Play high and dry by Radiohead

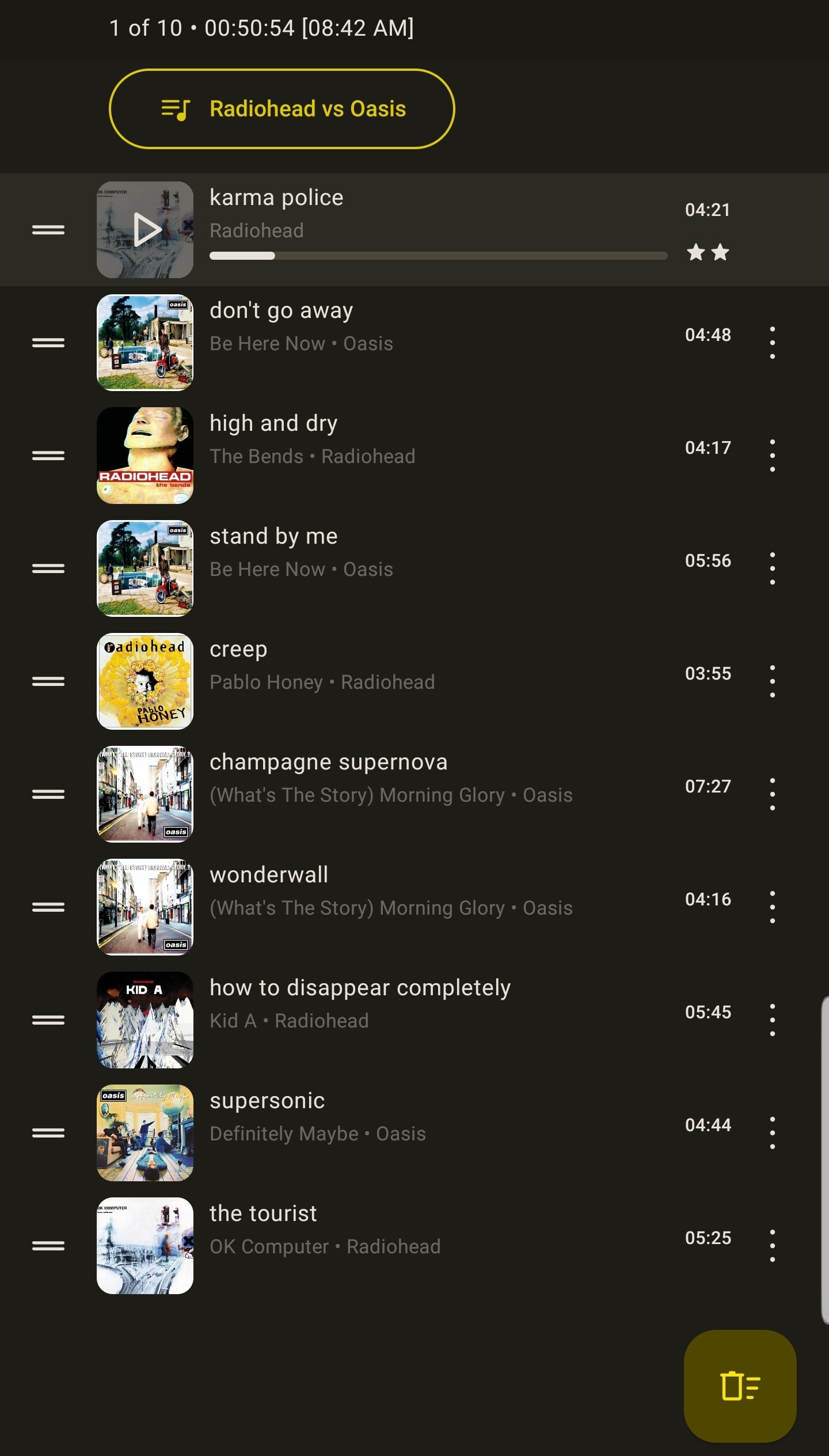414,456
